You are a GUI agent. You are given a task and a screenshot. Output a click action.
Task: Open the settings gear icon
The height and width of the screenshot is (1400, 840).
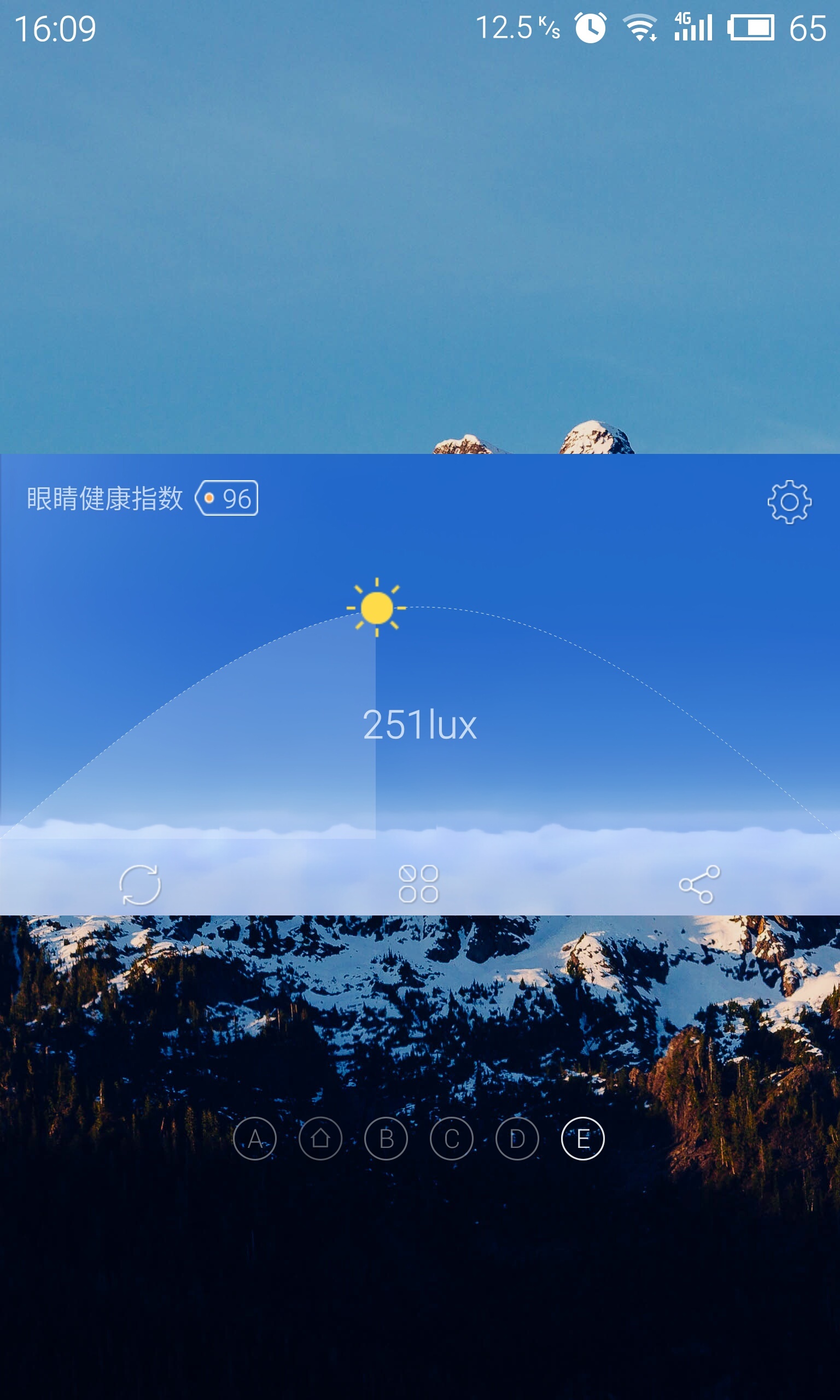click(x=789, y=502)
